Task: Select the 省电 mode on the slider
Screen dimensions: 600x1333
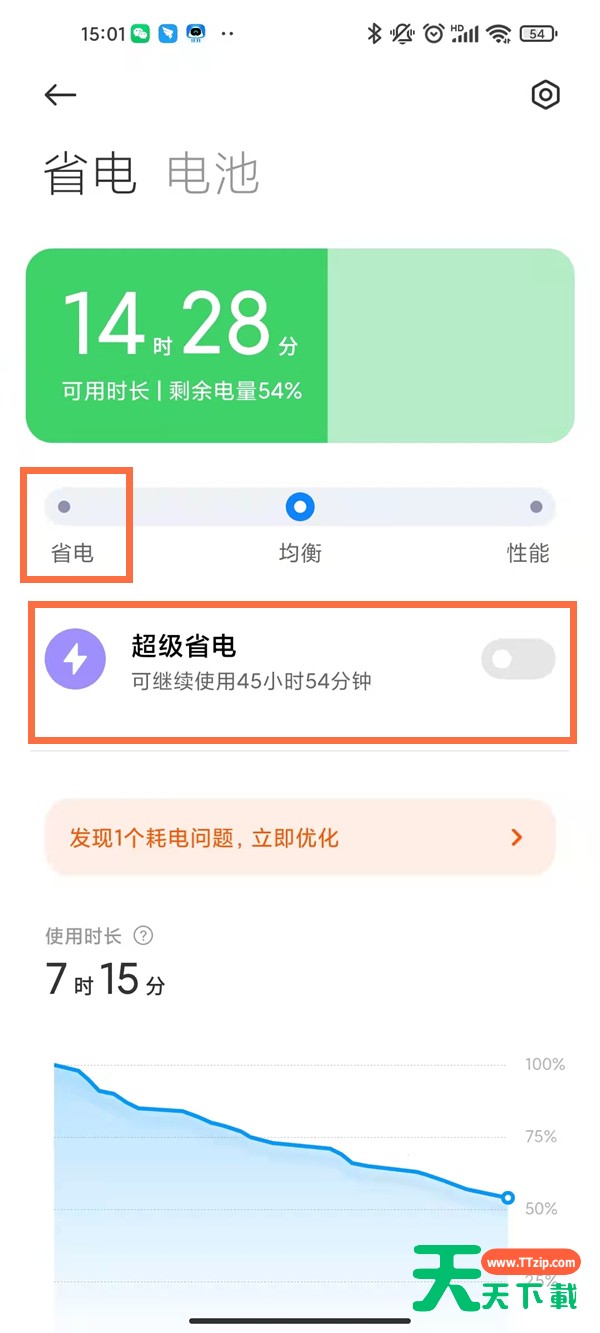Action: tap(64, 507)
